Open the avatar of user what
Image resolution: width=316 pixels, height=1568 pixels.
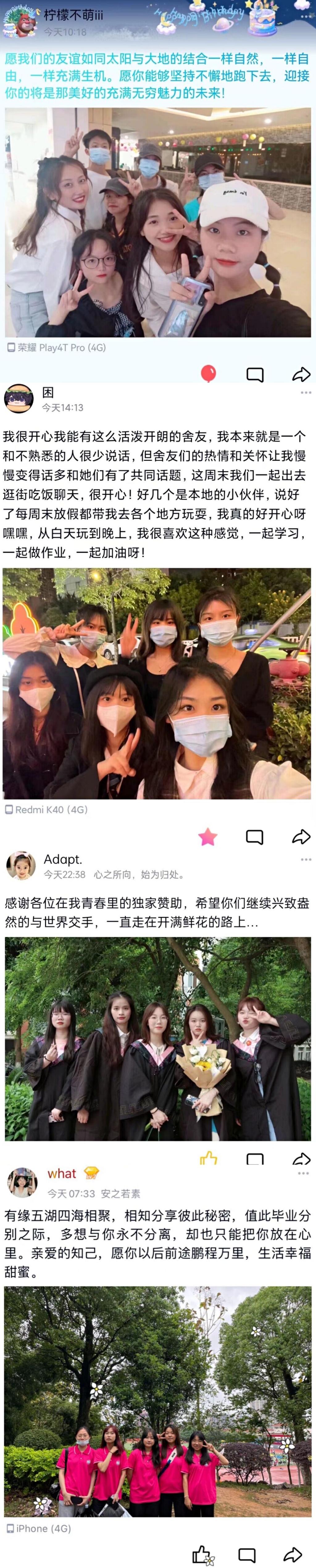coord(23,1182)
